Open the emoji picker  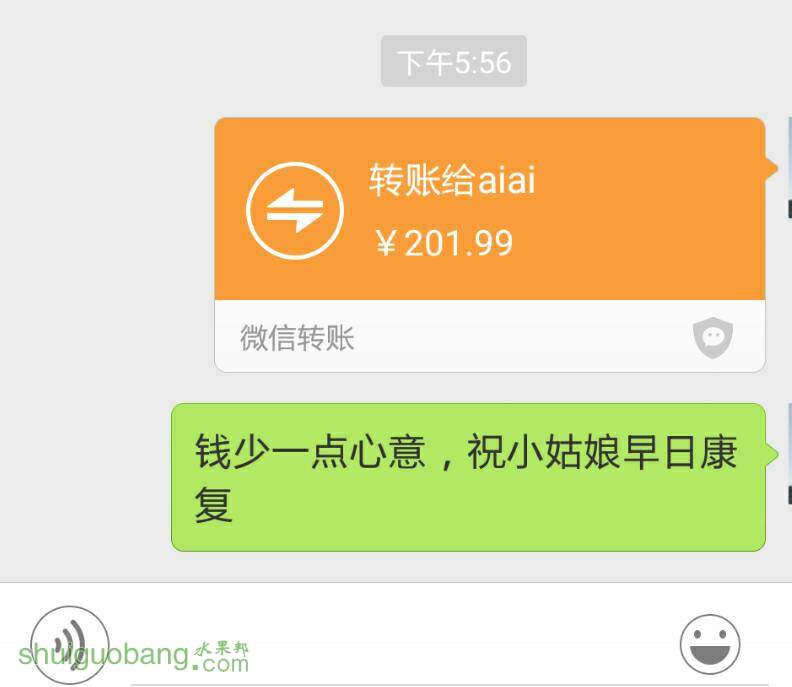coord(710,643)
